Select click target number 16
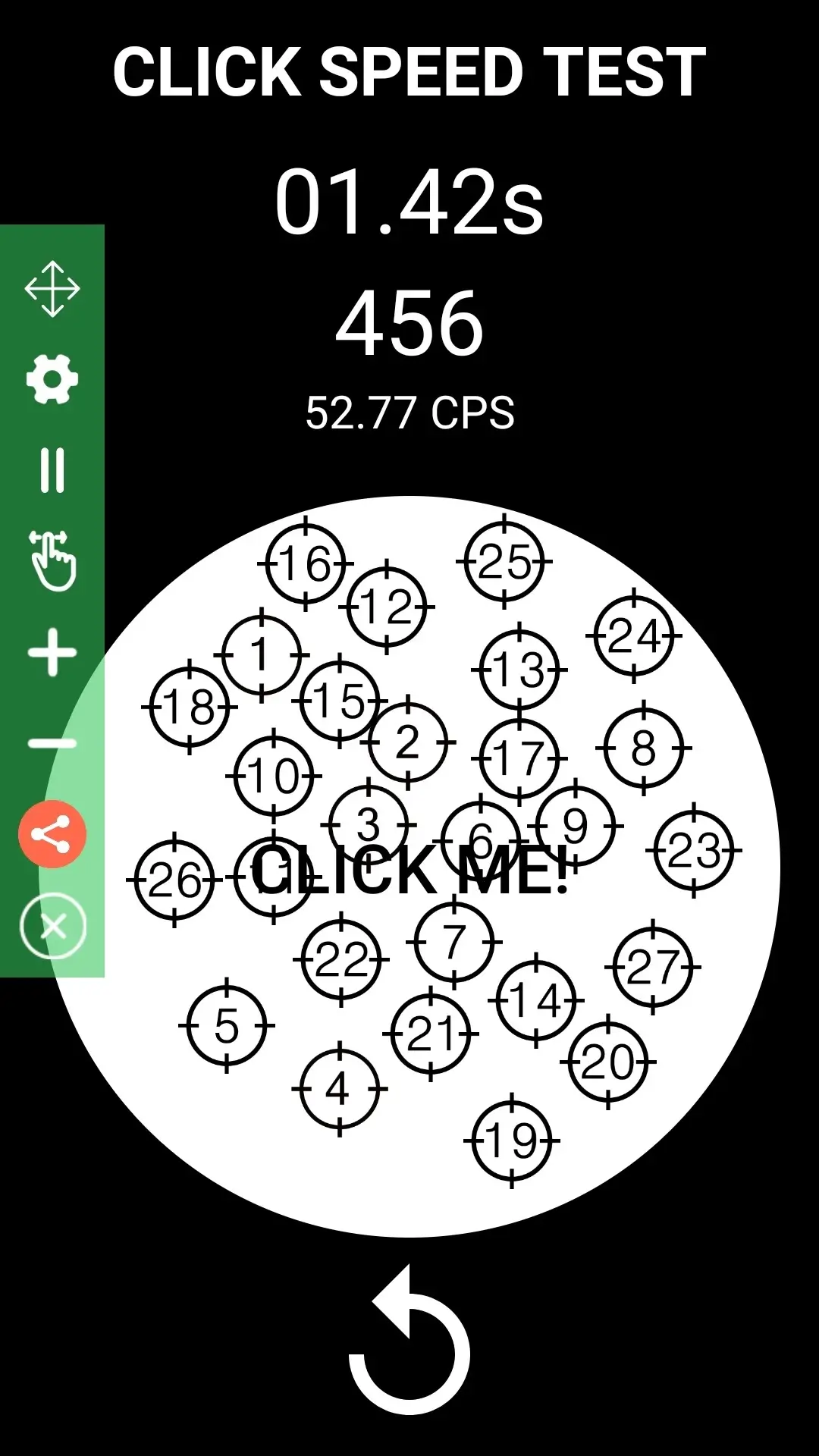This screenshot has height=1456, width=819. click(x=306, y=563)
